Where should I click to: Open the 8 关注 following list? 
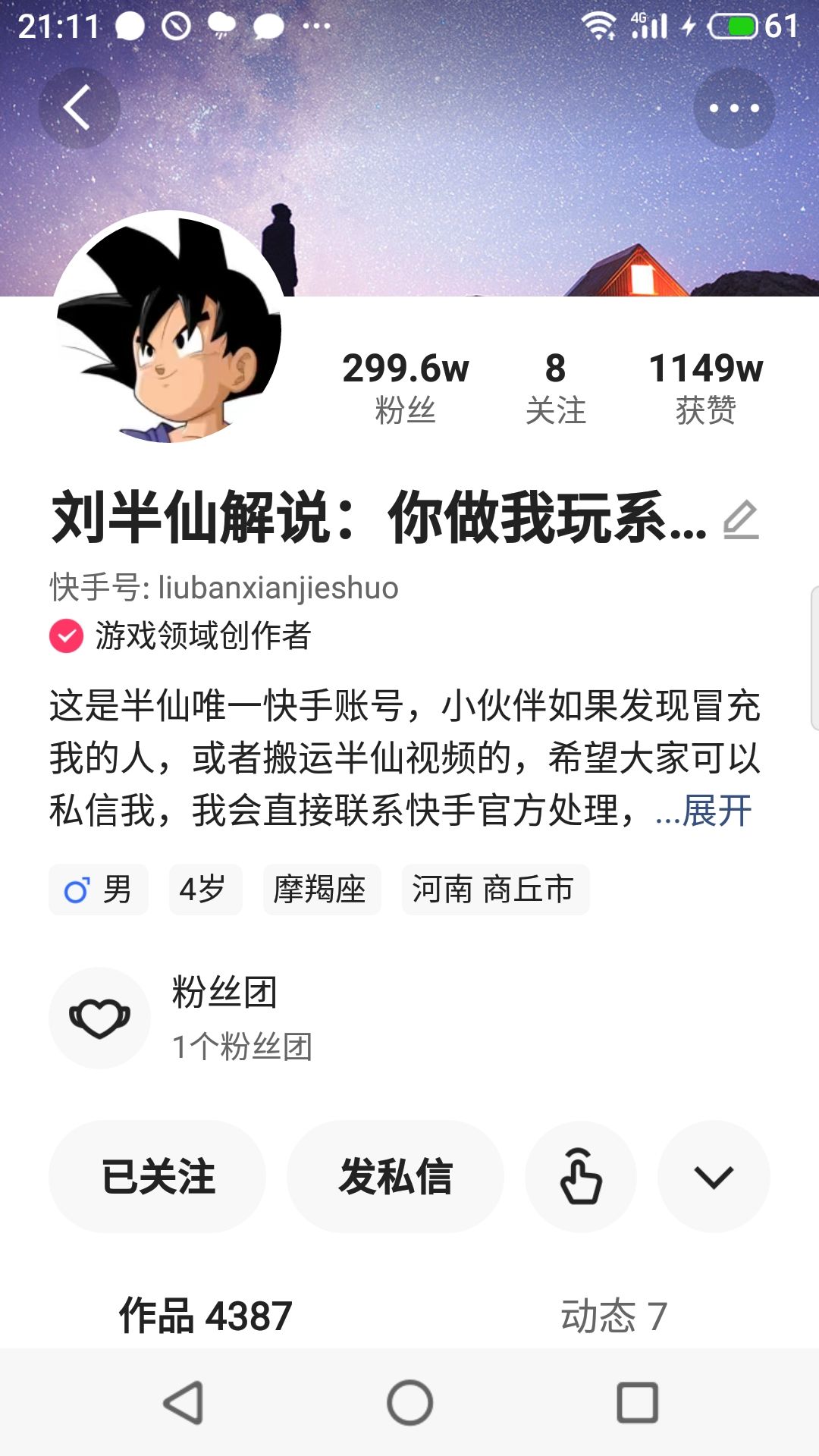click(555, 387)
